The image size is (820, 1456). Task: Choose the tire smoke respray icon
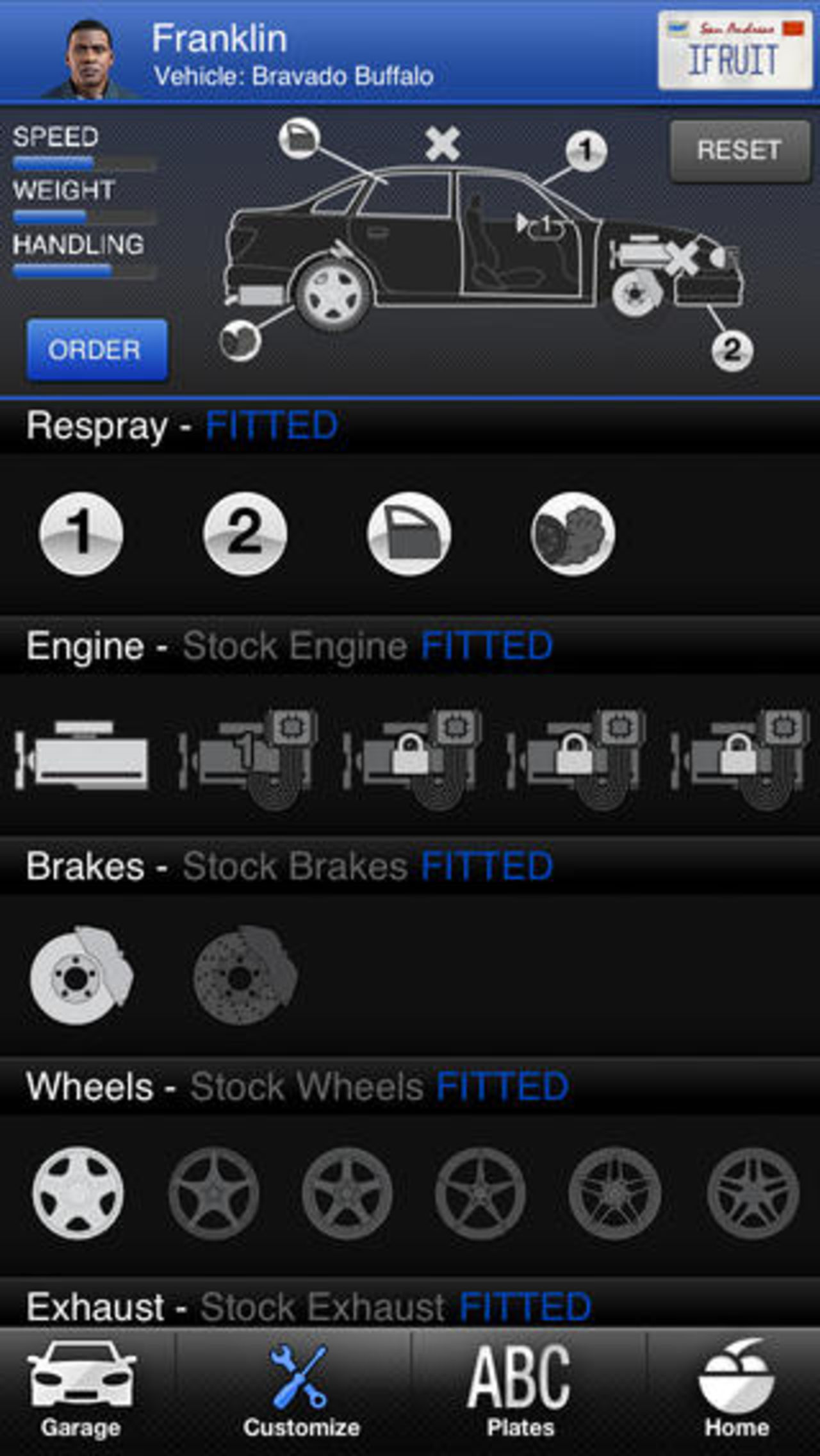(572, 533)
